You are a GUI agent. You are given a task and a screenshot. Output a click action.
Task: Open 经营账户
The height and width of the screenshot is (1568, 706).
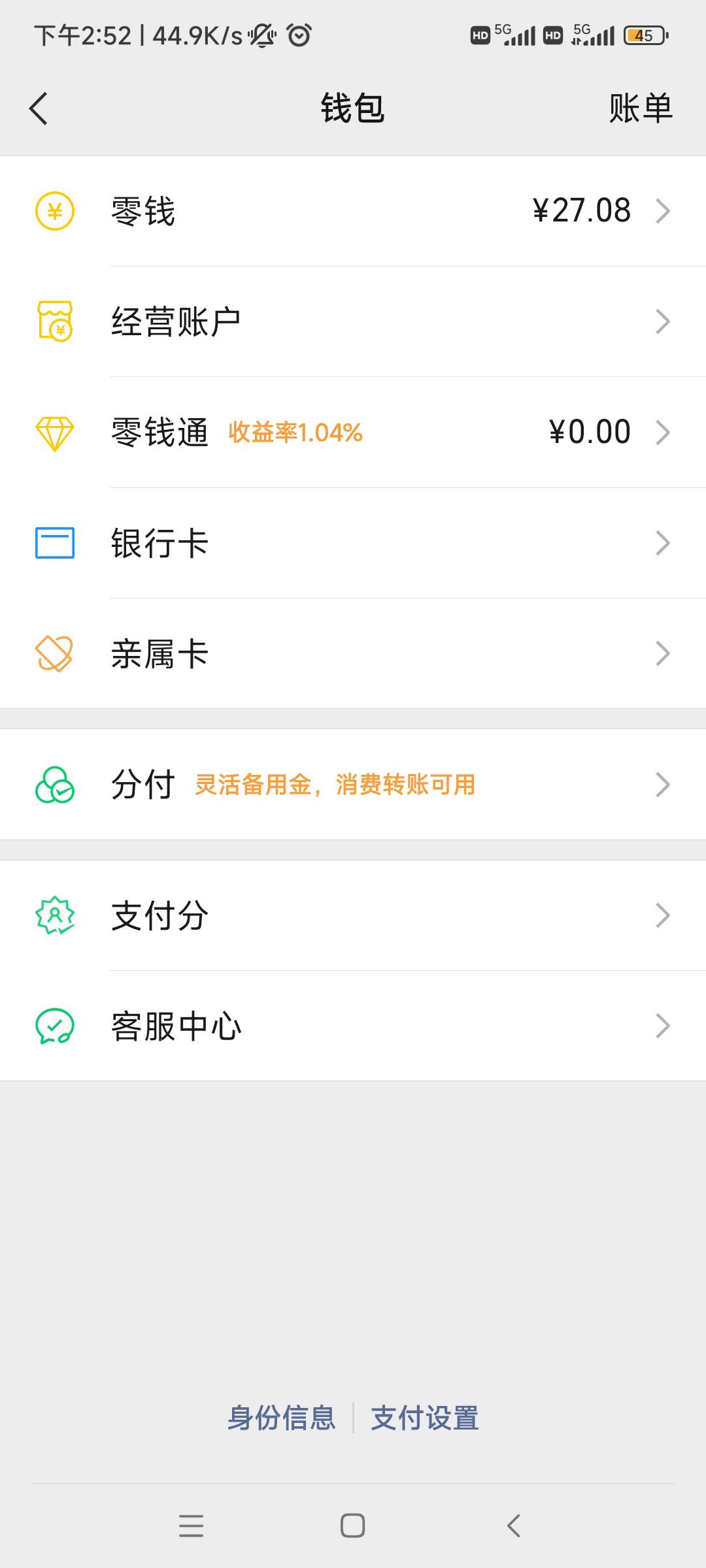click(353, 321)
